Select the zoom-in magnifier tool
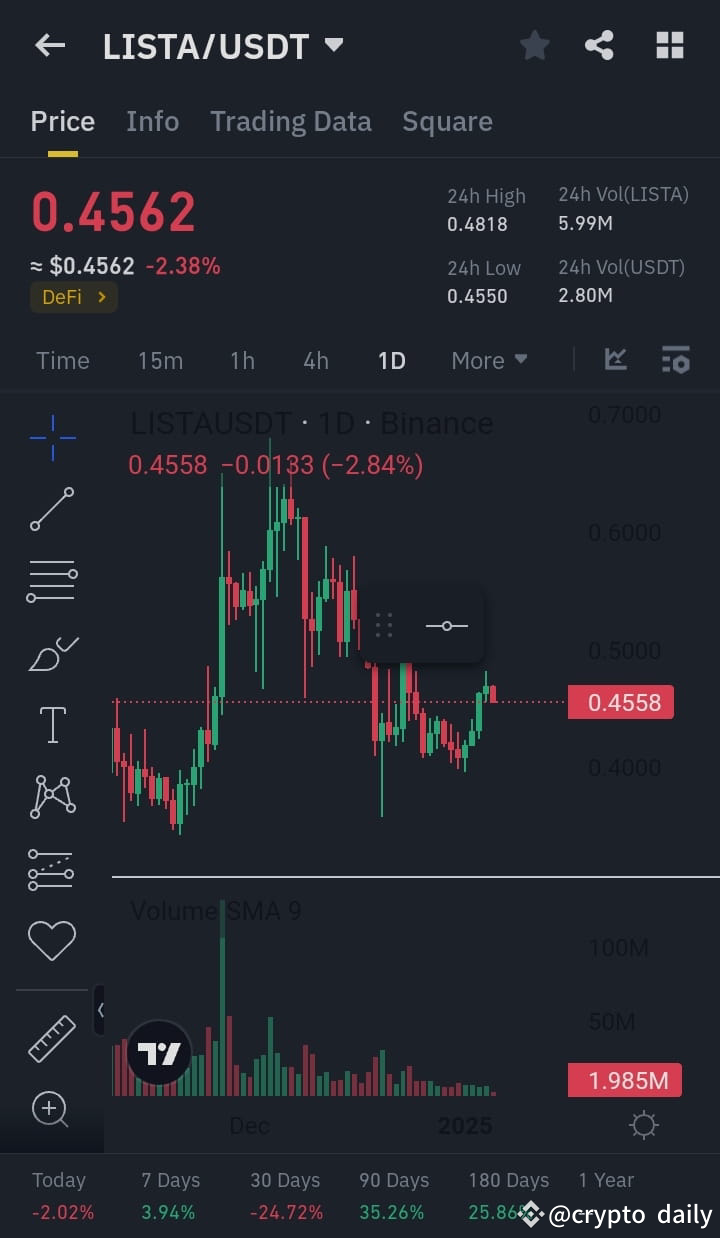The height and width of the screenshot is (1238, 720). click(52, 1109)
